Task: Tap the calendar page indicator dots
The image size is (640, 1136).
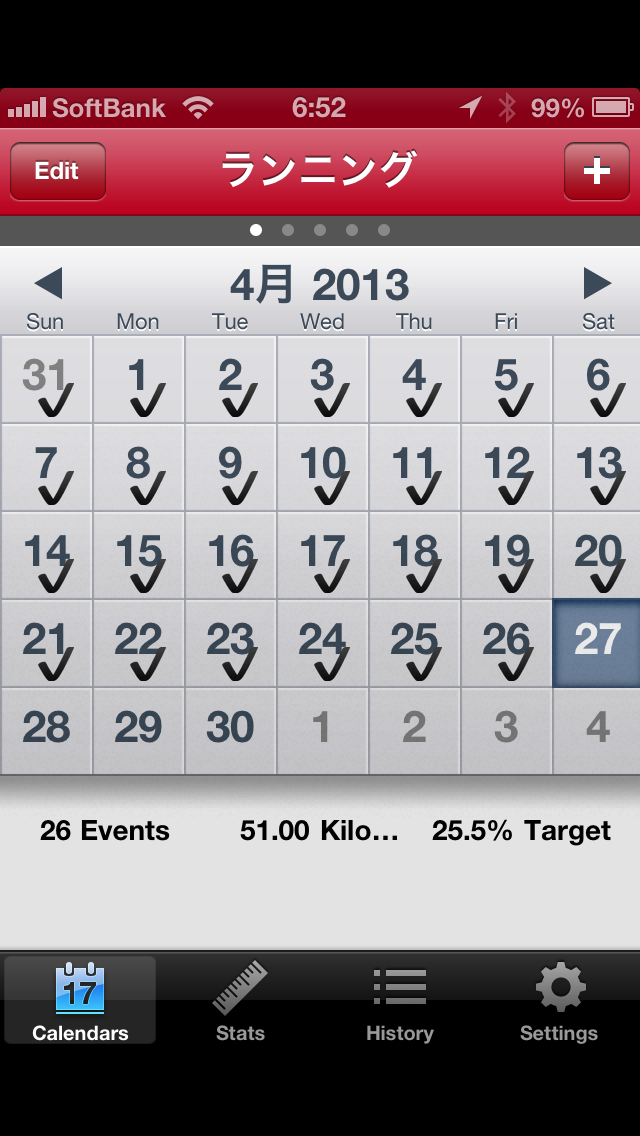Action: coord(320,230)
